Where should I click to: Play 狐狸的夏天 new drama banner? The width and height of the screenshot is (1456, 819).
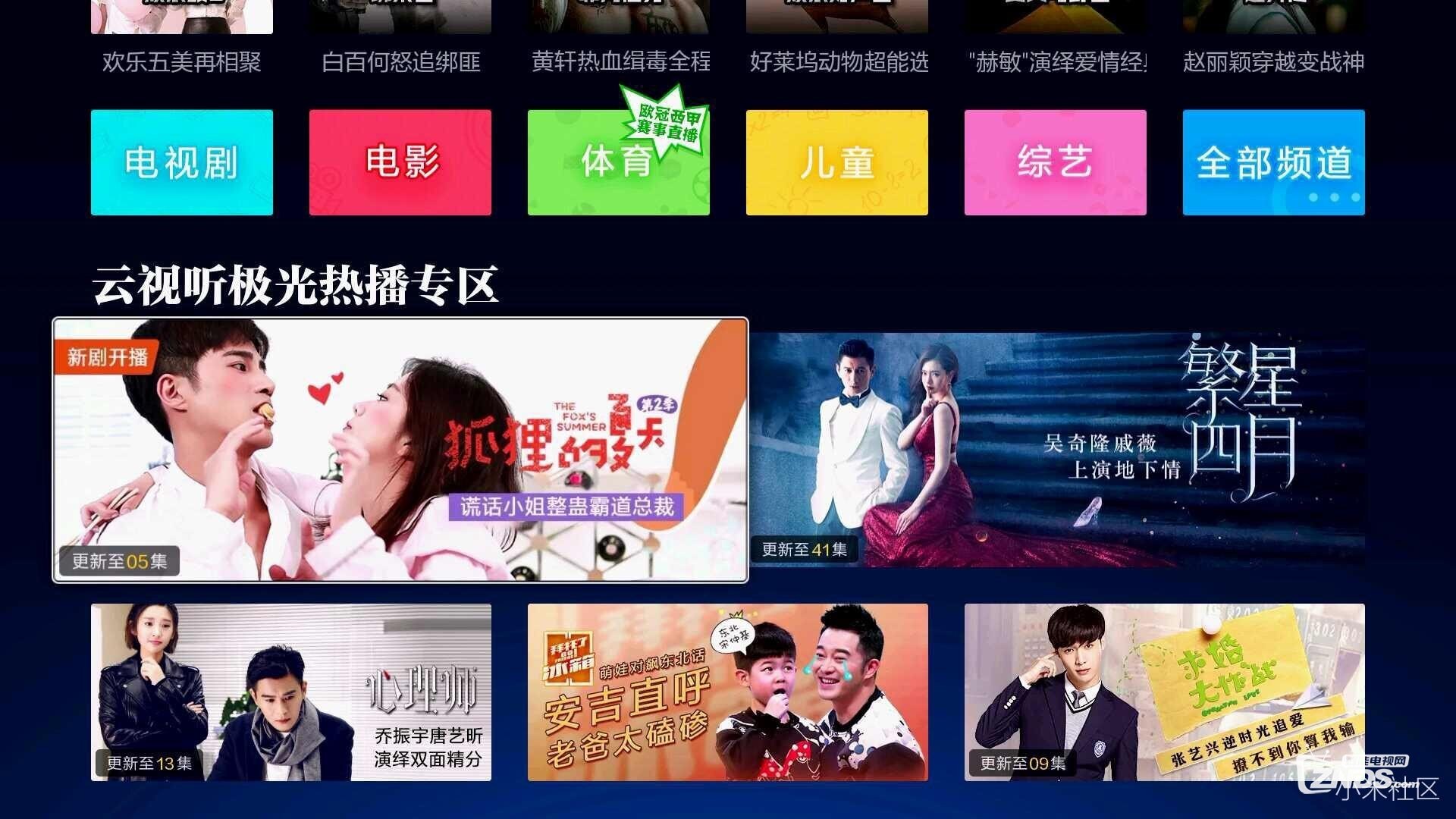coord(400,450)
